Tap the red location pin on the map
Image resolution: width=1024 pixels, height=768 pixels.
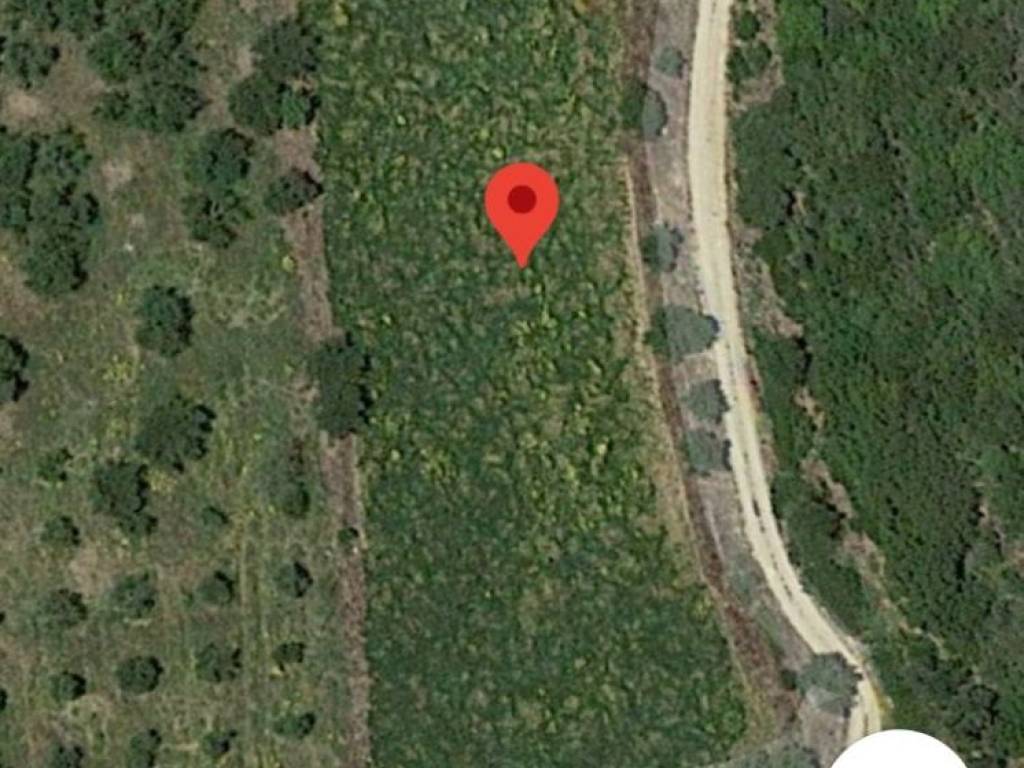pyautogui.click(x=521, y=205)
